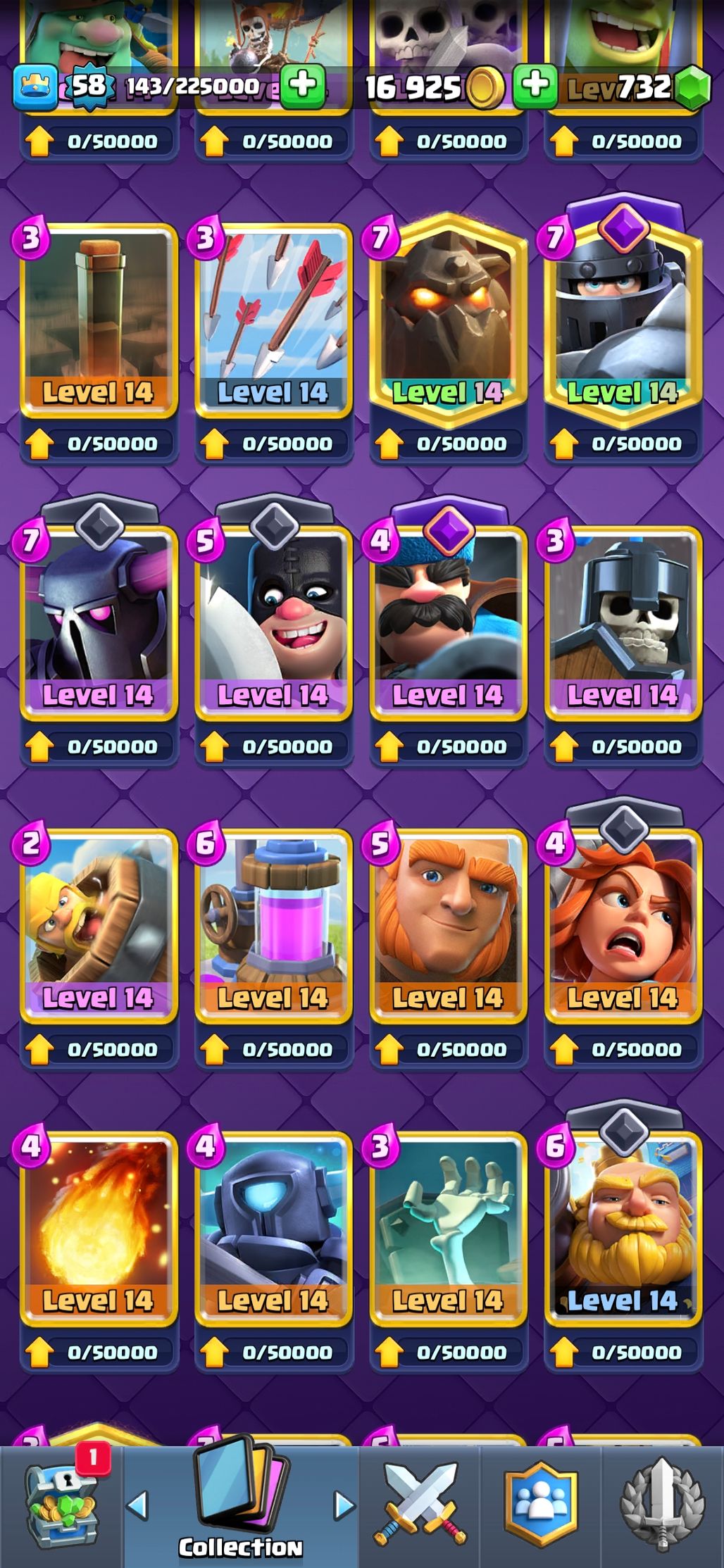This screenshot has width=724, height=1568.
Task: Tap the Hunter card
Action: pyautogui.click(x=448, y=623)
